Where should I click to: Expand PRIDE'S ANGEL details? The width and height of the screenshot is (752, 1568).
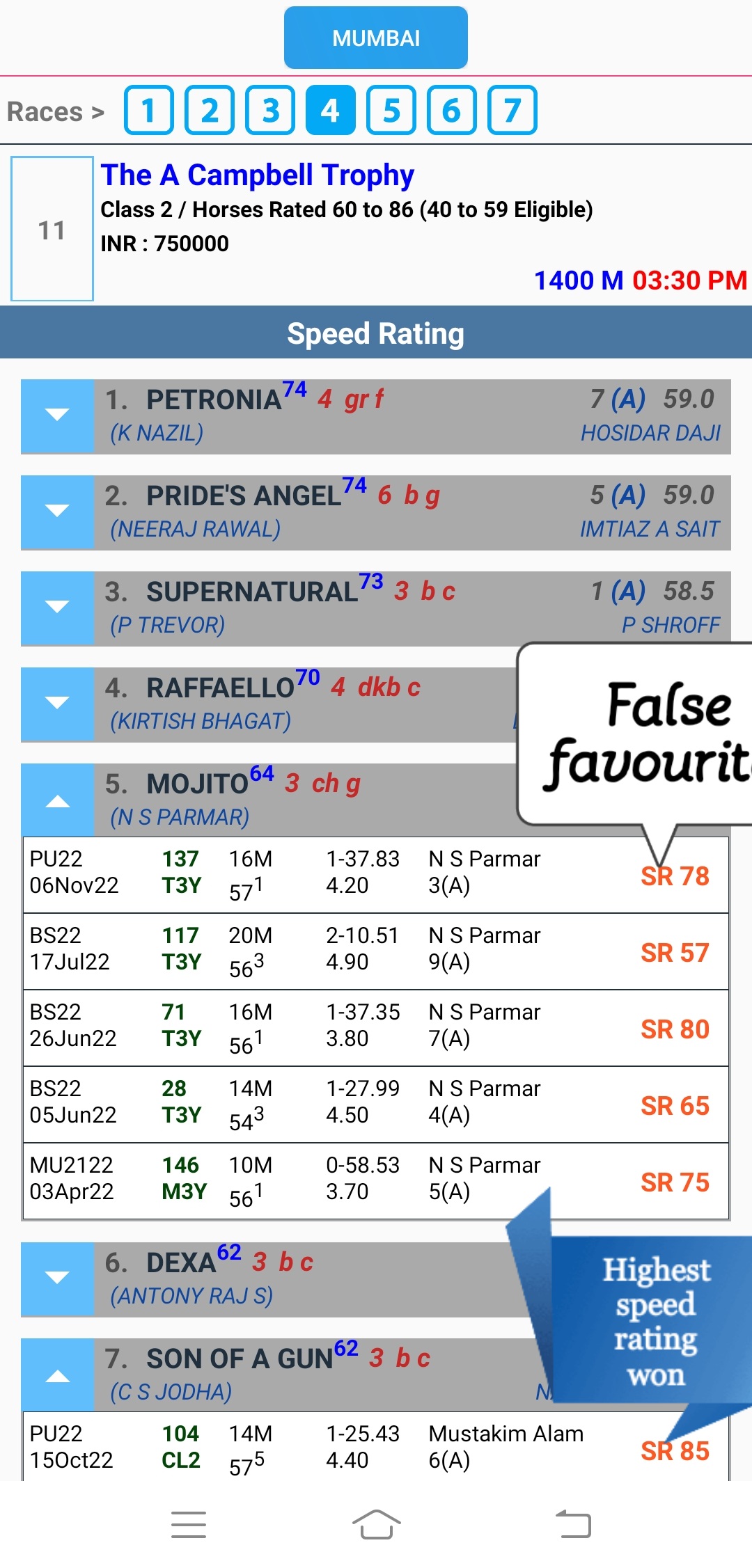tap(57, 512)
